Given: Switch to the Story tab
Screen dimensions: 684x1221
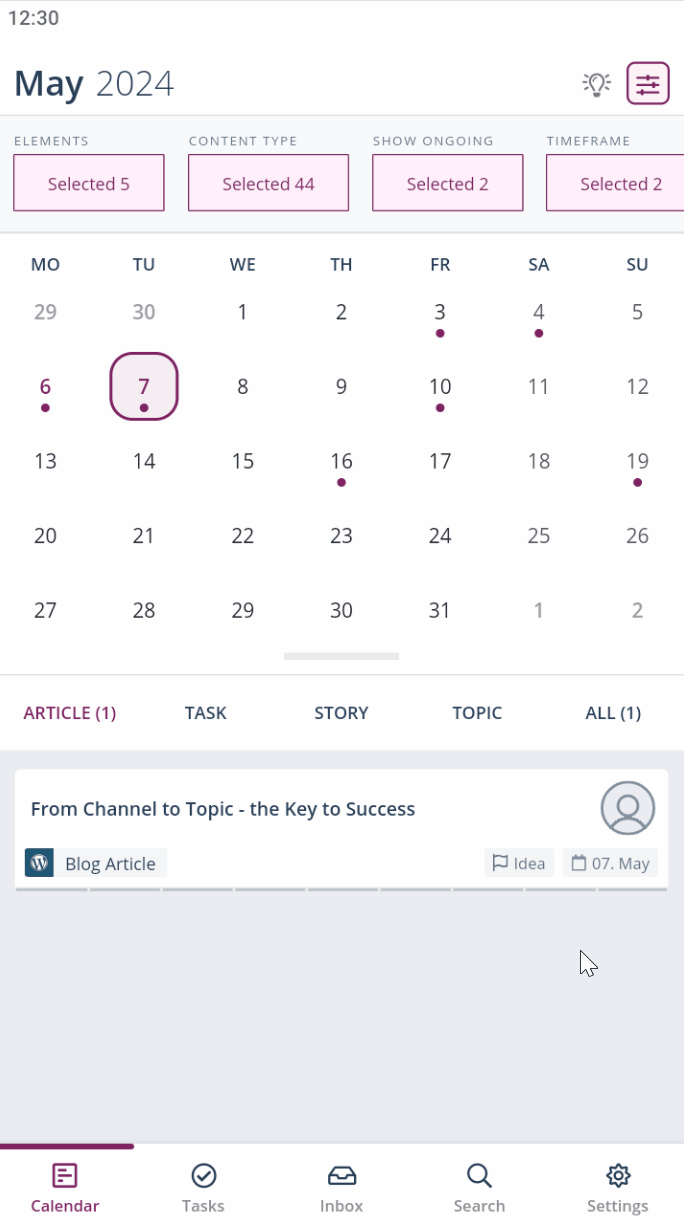Looking at the screenshot, I should coord(341,713).
